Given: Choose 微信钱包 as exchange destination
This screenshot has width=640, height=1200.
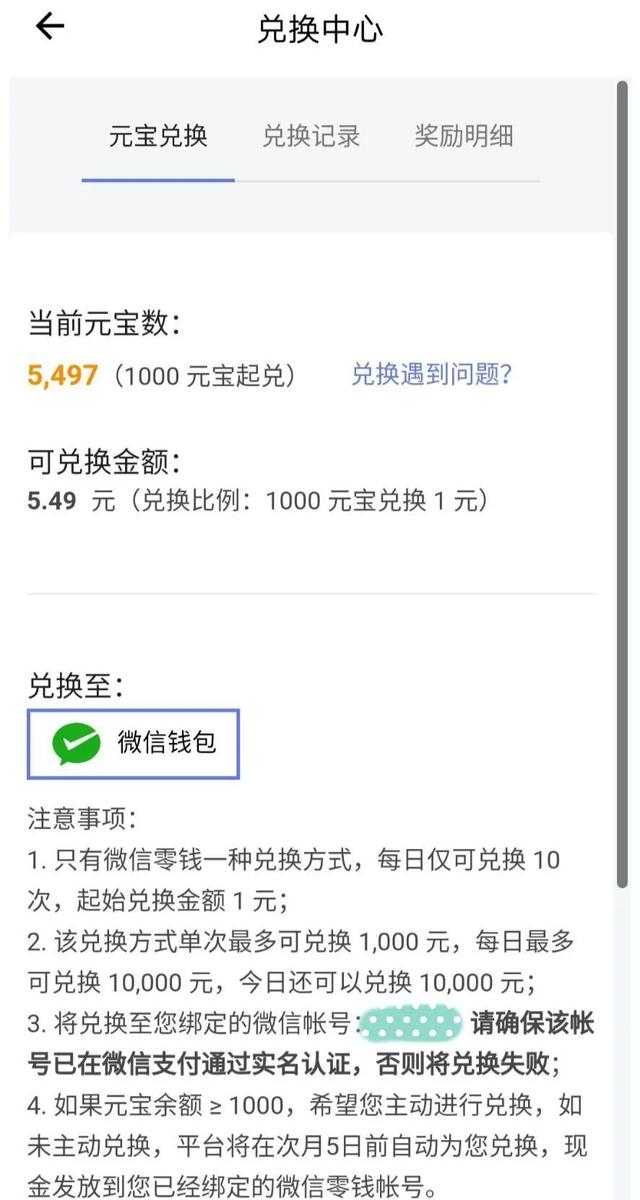Looking at the screenshot, I should (x=134, y=743).
